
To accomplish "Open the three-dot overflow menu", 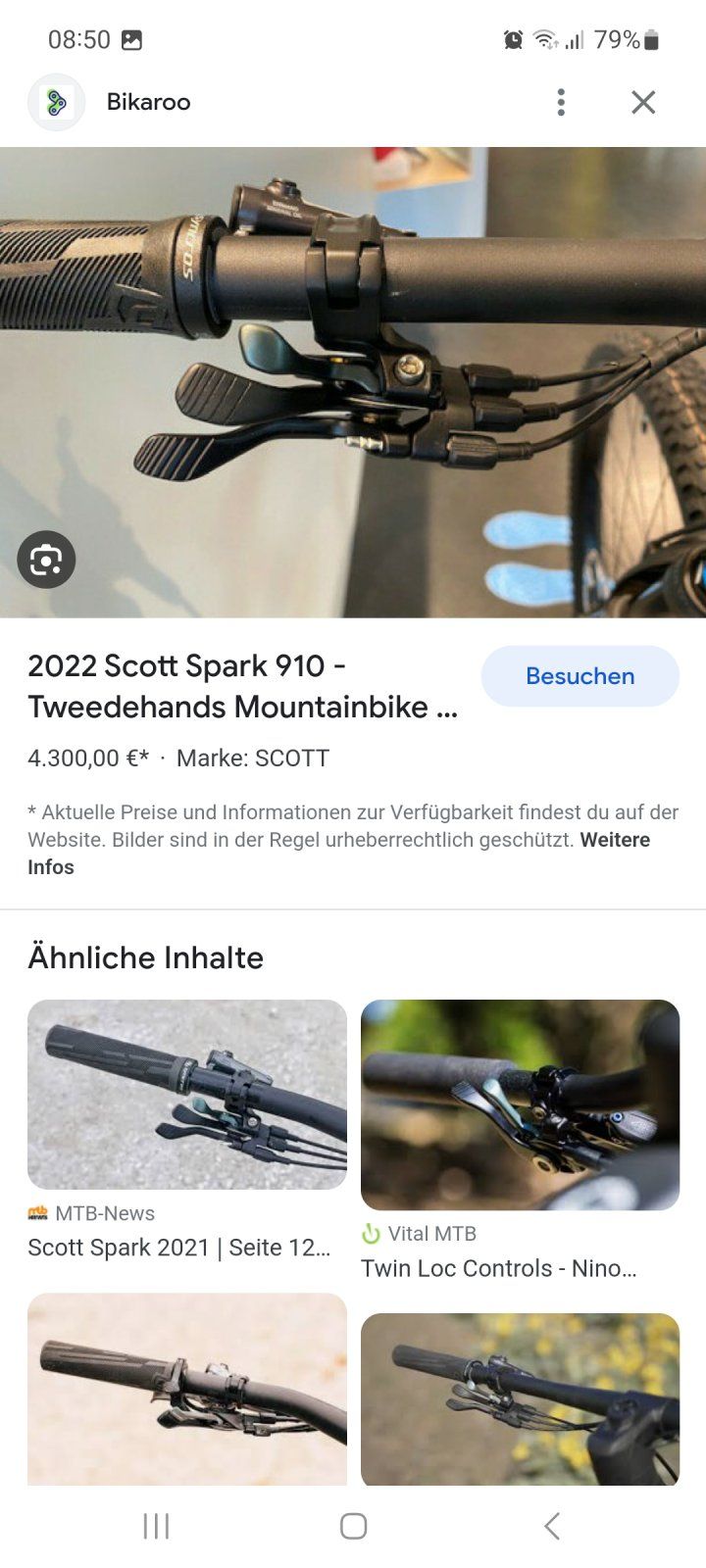I will tap(561, 102).
